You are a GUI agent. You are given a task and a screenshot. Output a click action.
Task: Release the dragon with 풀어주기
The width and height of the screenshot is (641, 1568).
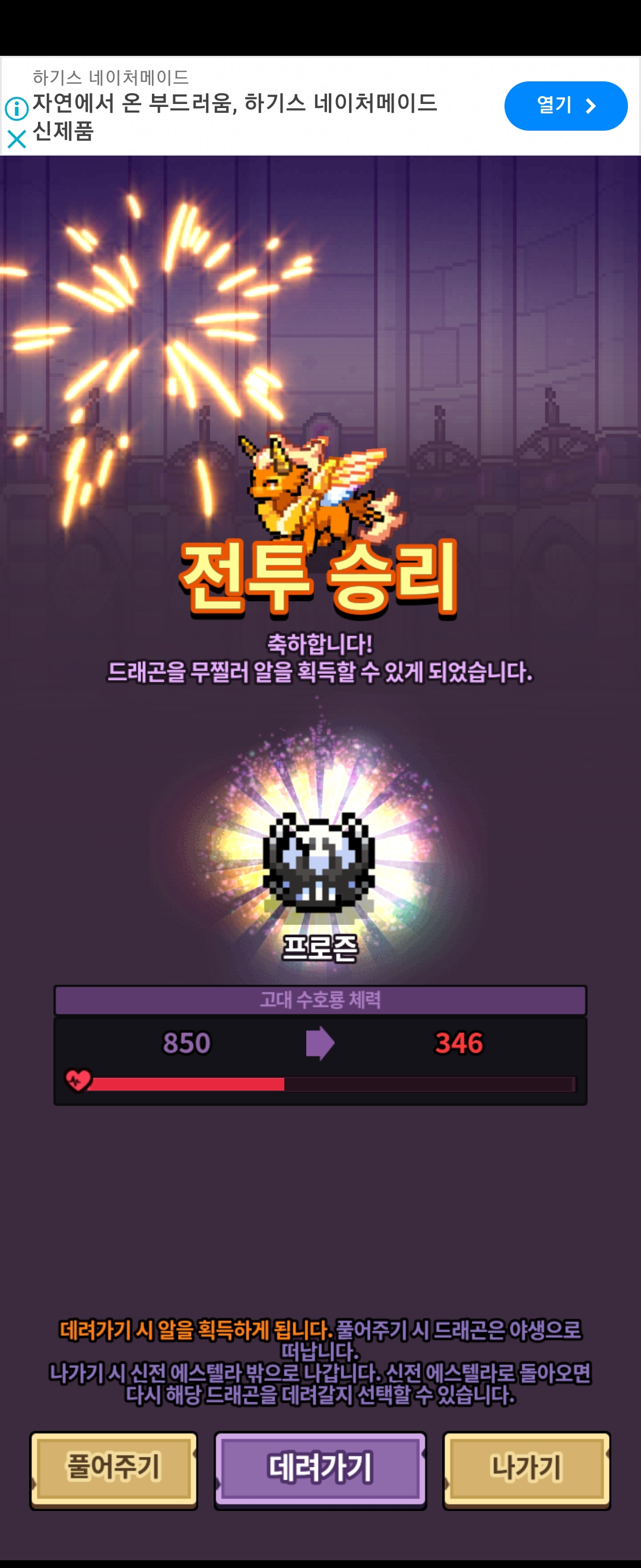pos(114,1468)
